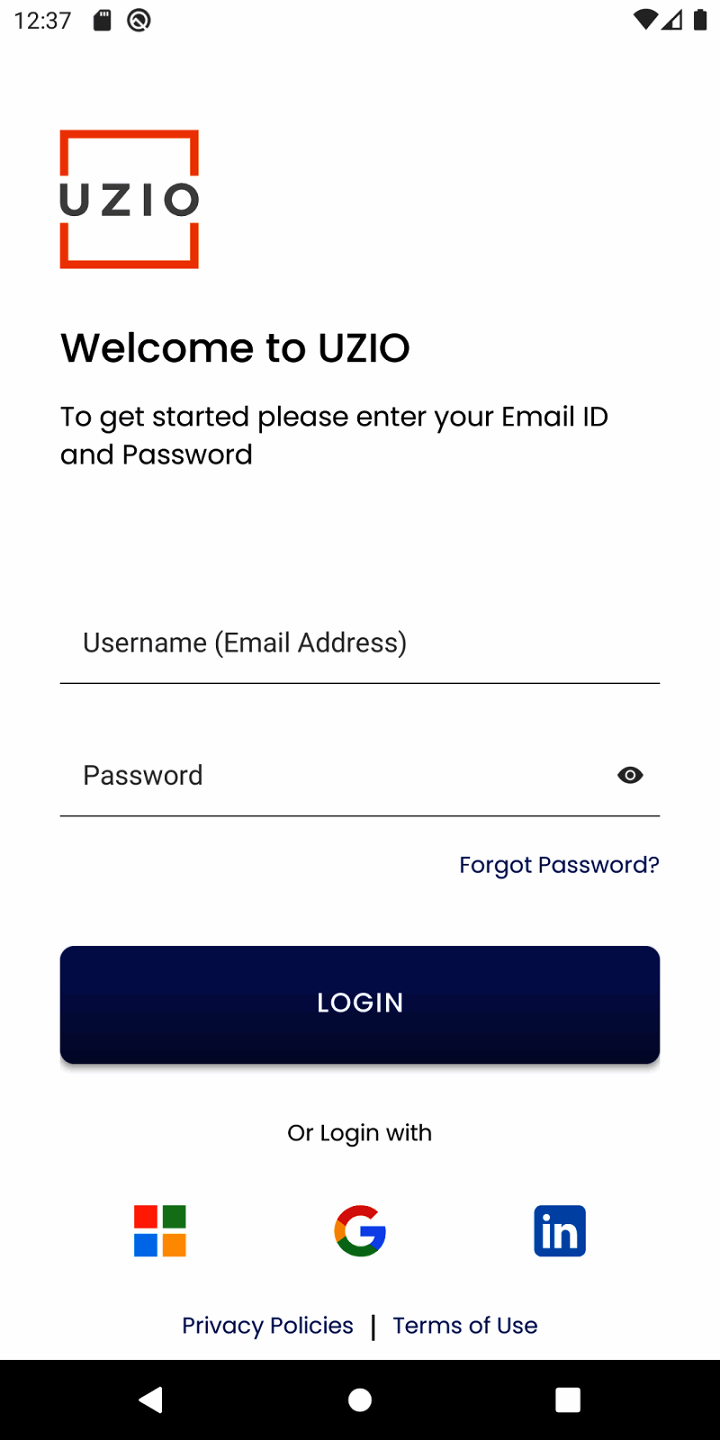Sign in with Google account

[x=360, y=1231]
